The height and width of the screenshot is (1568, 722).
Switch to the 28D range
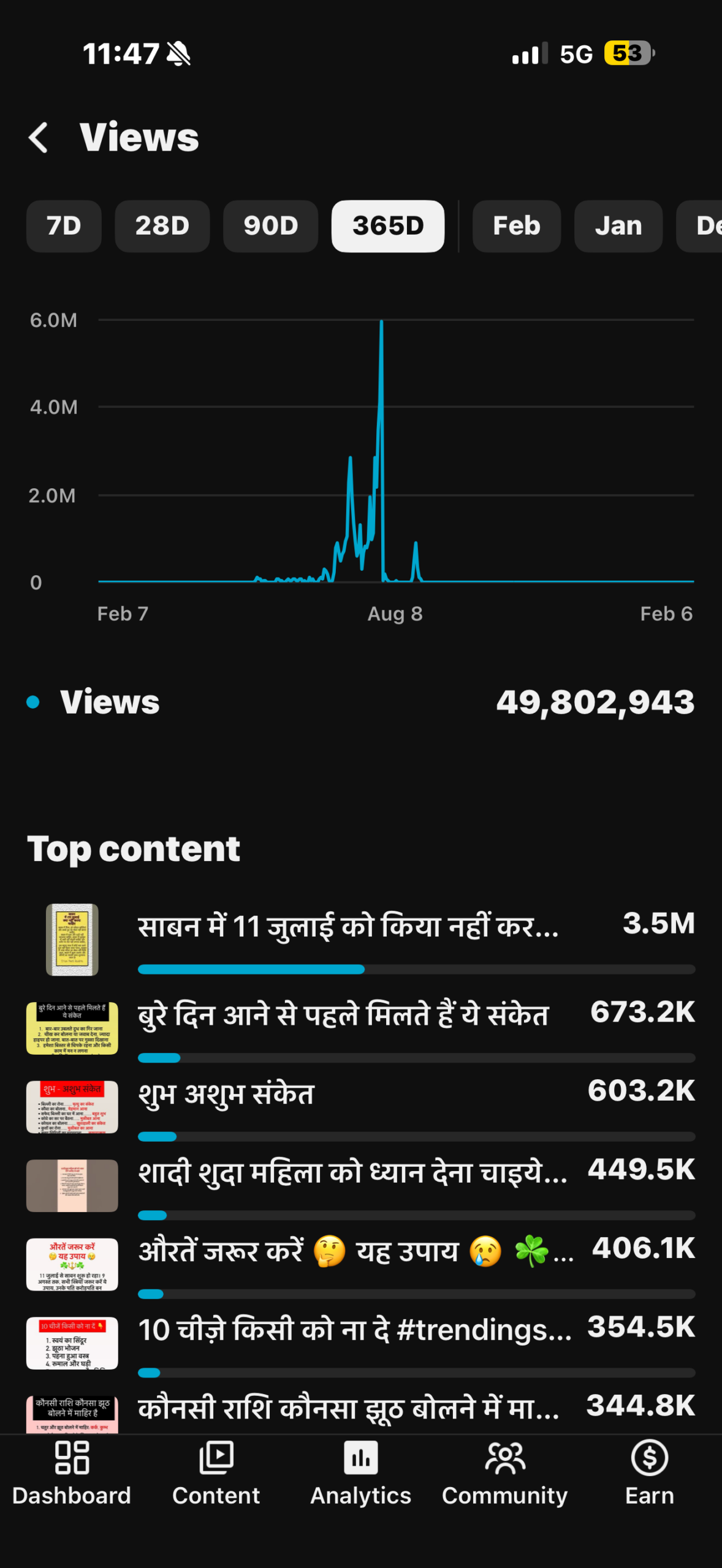[162, 226]
